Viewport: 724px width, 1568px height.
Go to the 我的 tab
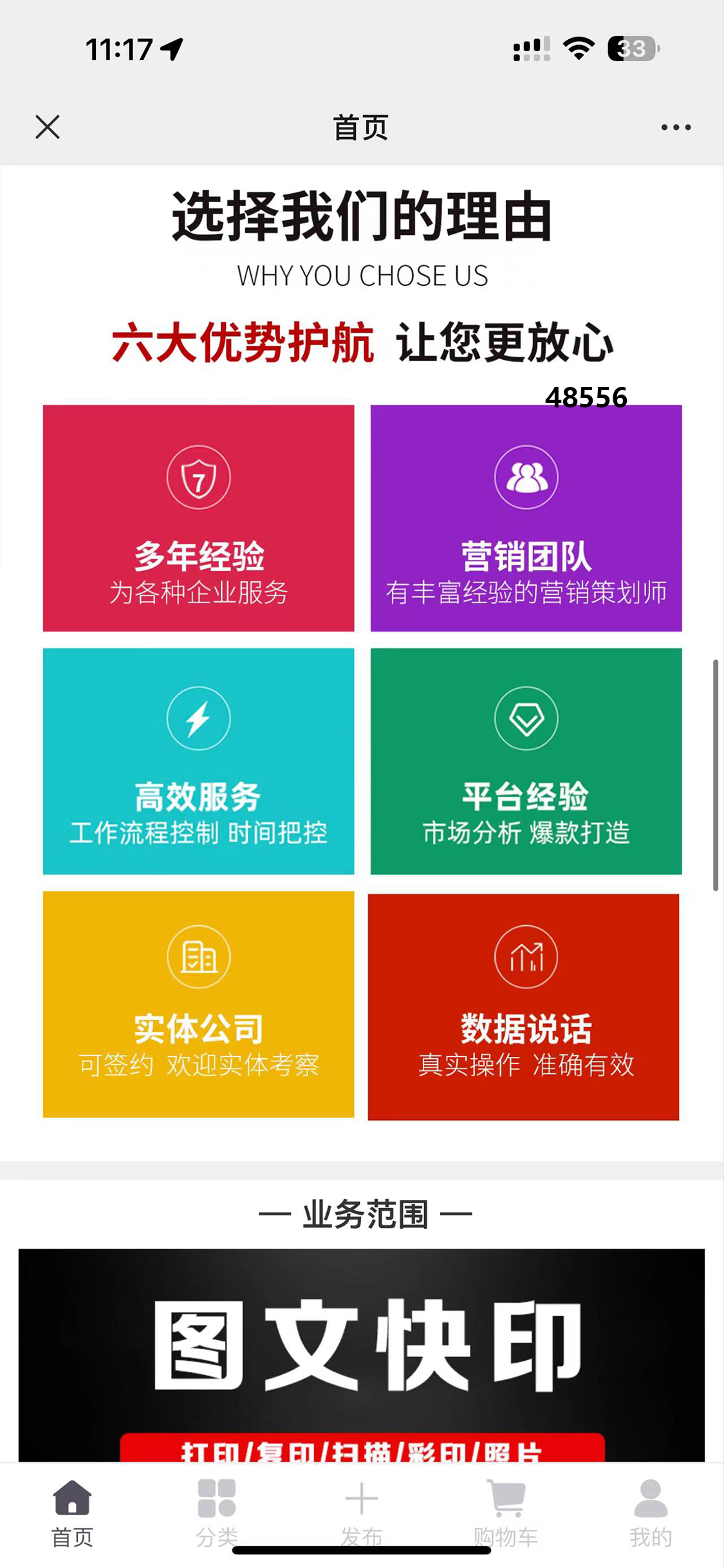tap(651, 1512)
